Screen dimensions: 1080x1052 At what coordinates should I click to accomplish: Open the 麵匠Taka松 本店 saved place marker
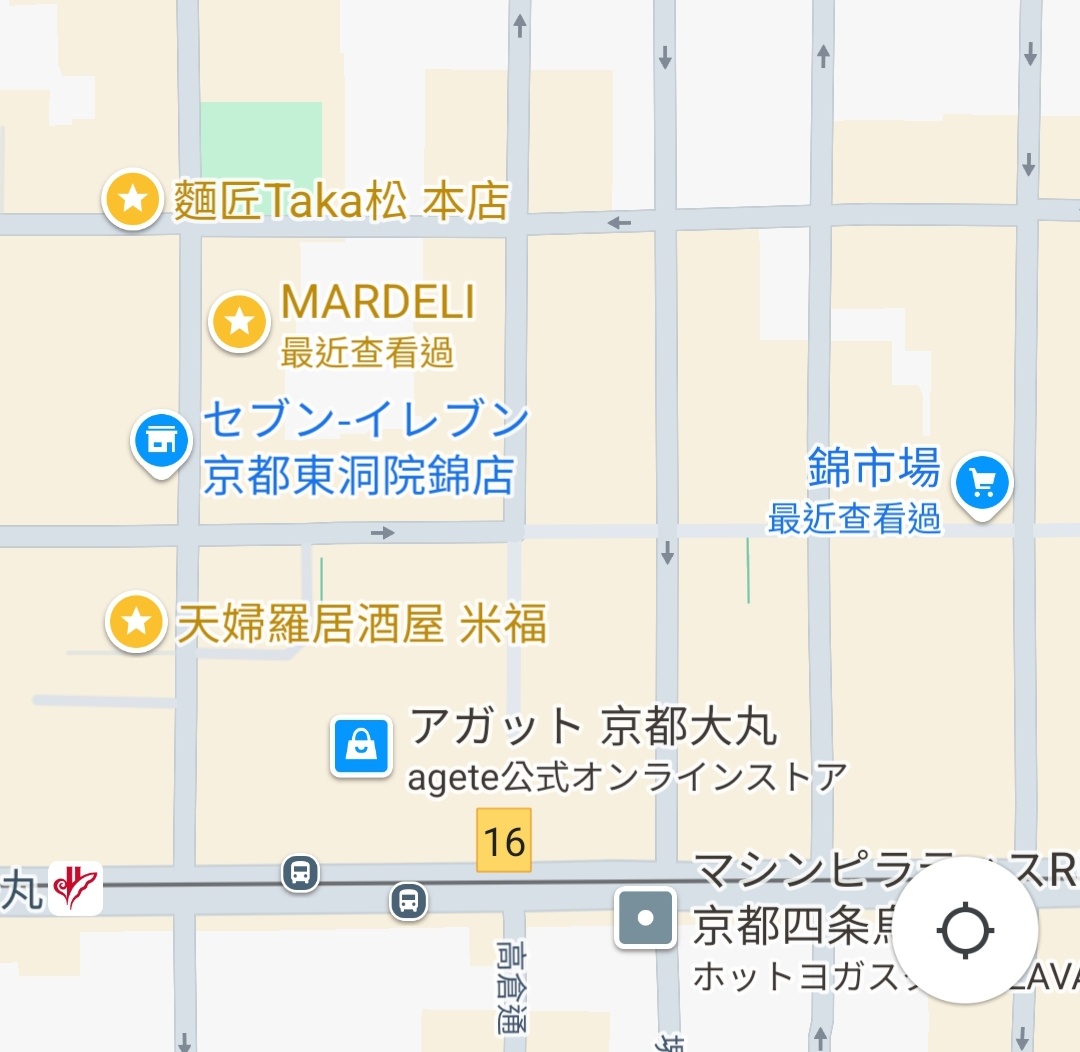pyautogui.click(x=134, y=200)
